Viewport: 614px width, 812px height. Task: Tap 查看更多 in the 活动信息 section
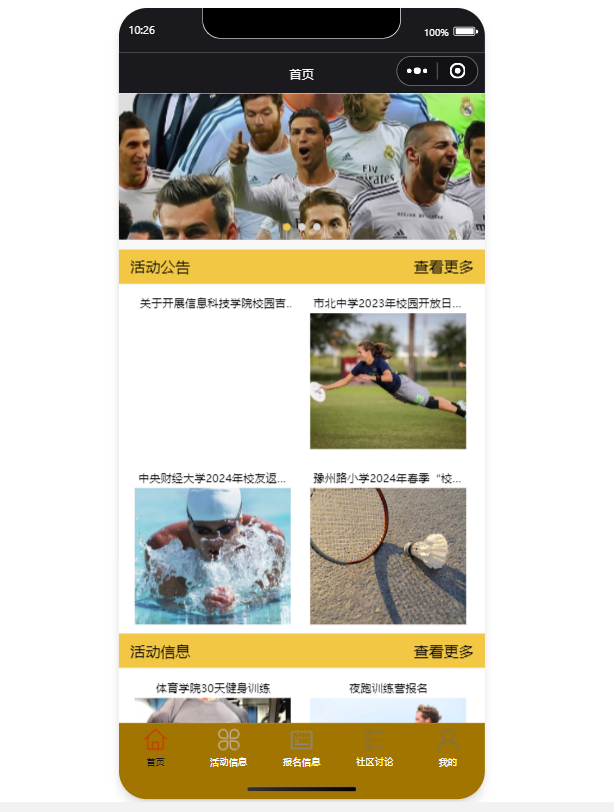tap(443, 652)
